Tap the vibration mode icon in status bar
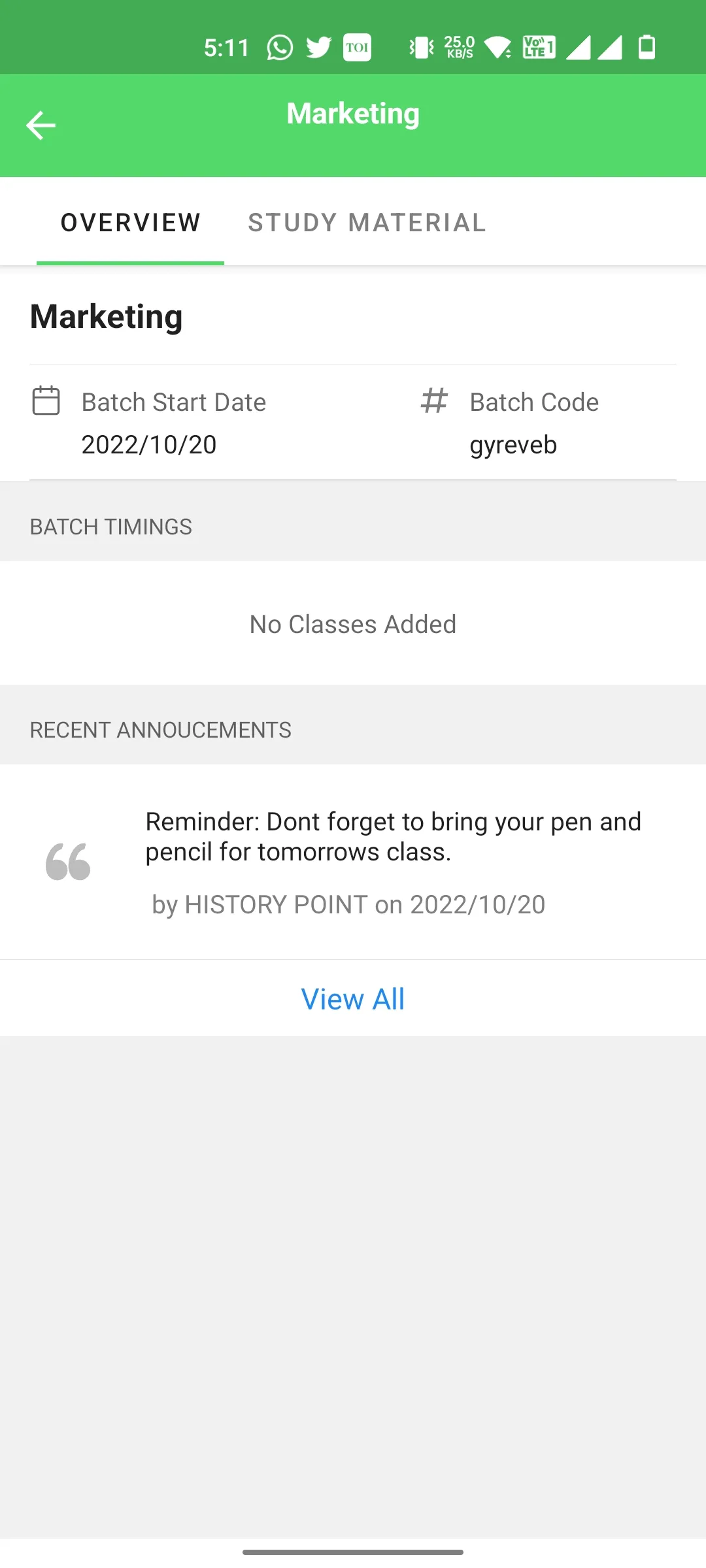 point(420,46)
